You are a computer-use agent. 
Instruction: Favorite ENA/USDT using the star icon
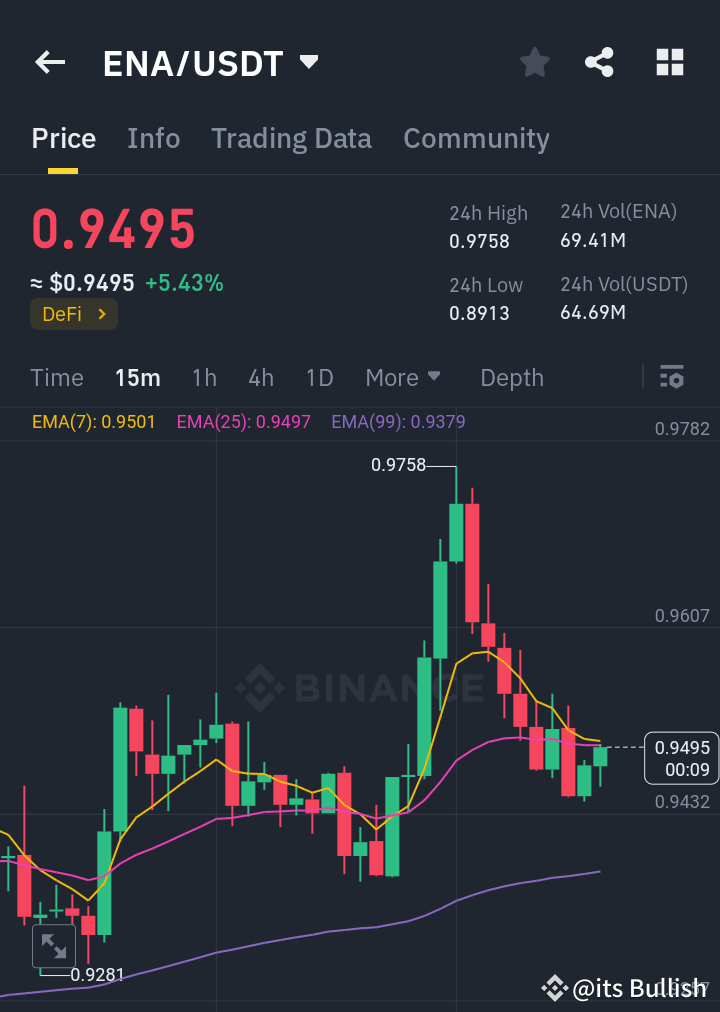(x=534, y=62)
